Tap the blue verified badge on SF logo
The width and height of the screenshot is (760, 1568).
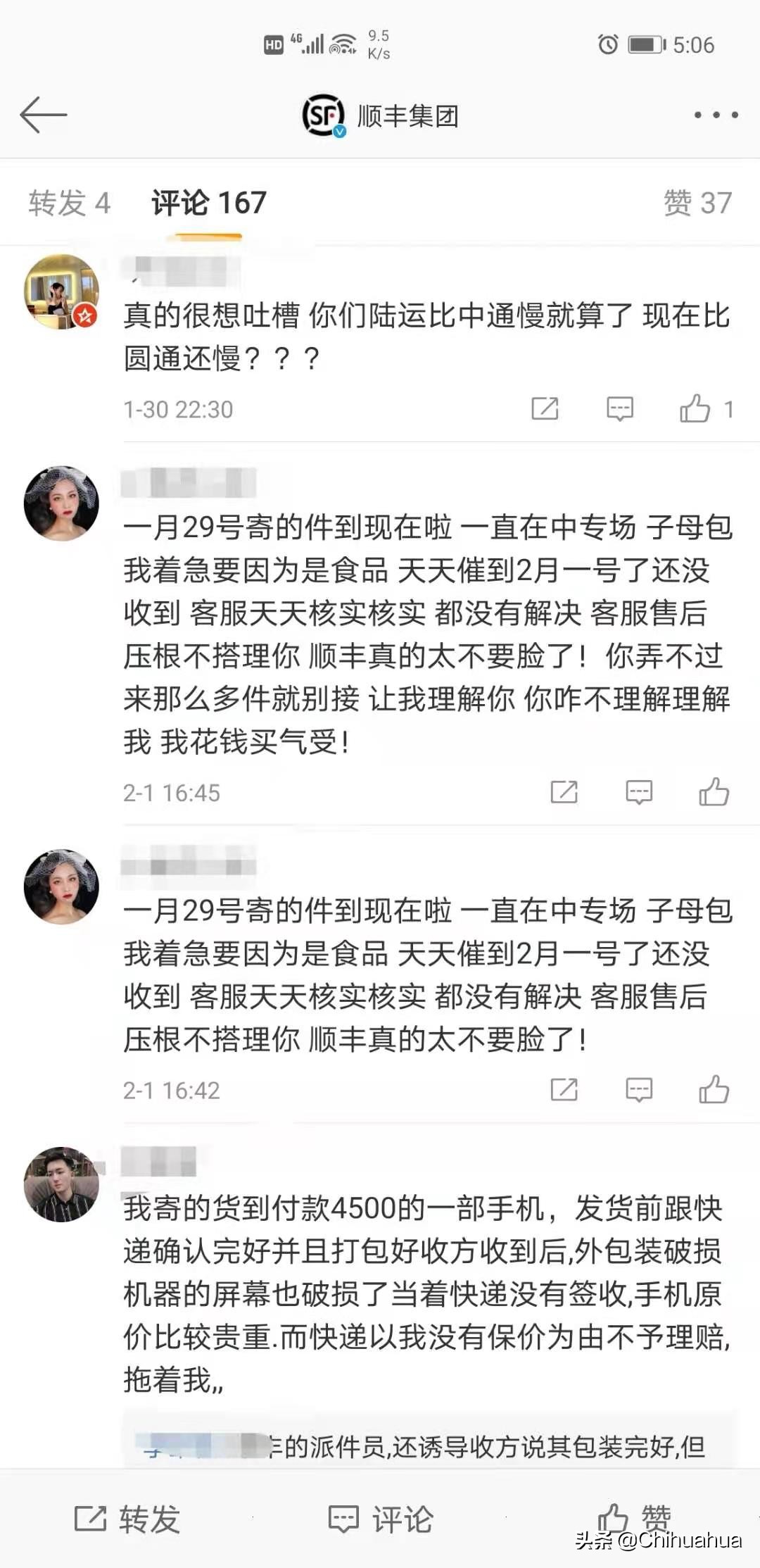coord(338,131)
